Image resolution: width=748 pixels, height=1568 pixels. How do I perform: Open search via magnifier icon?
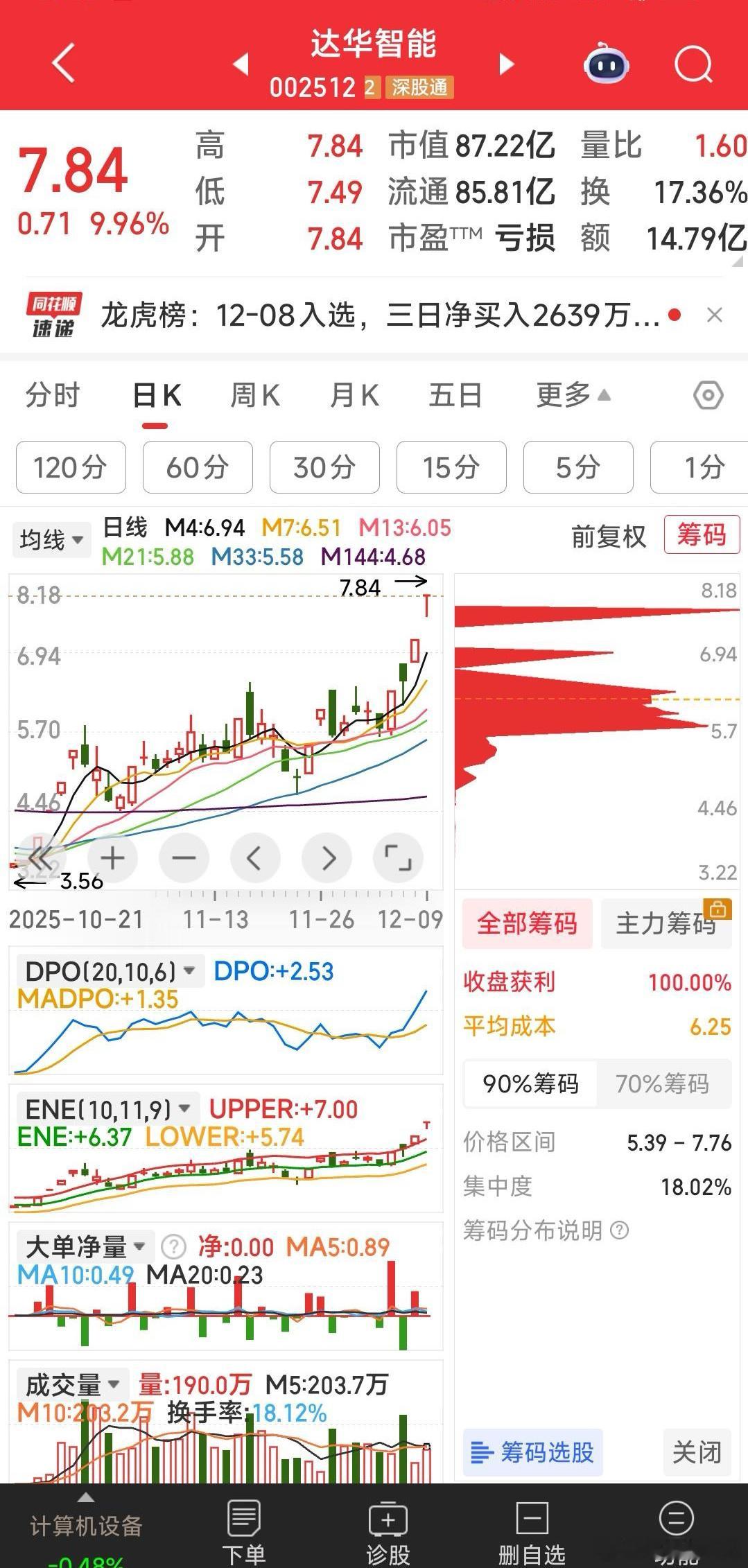pyautogui.click(x=693, y=64)
